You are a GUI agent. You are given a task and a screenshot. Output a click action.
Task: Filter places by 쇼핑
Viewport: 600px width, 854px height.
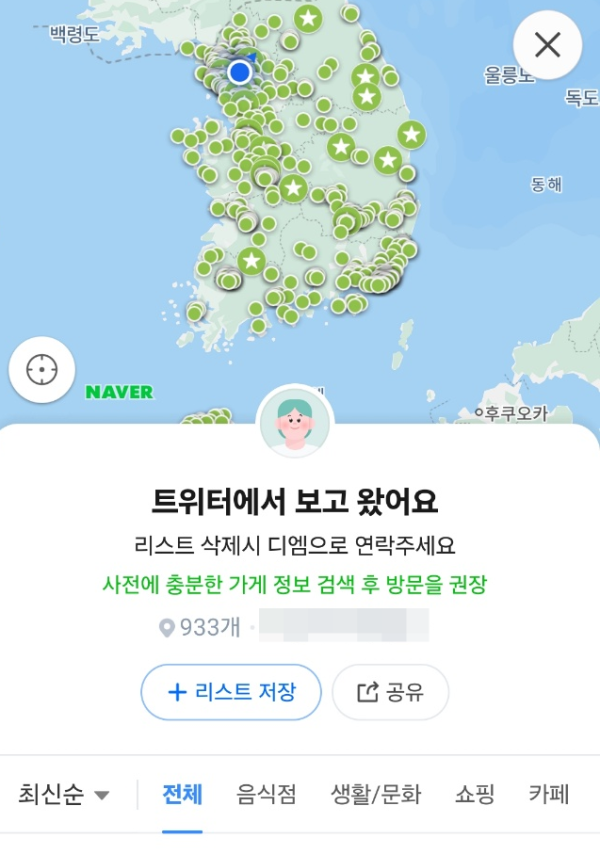(475, 795)
